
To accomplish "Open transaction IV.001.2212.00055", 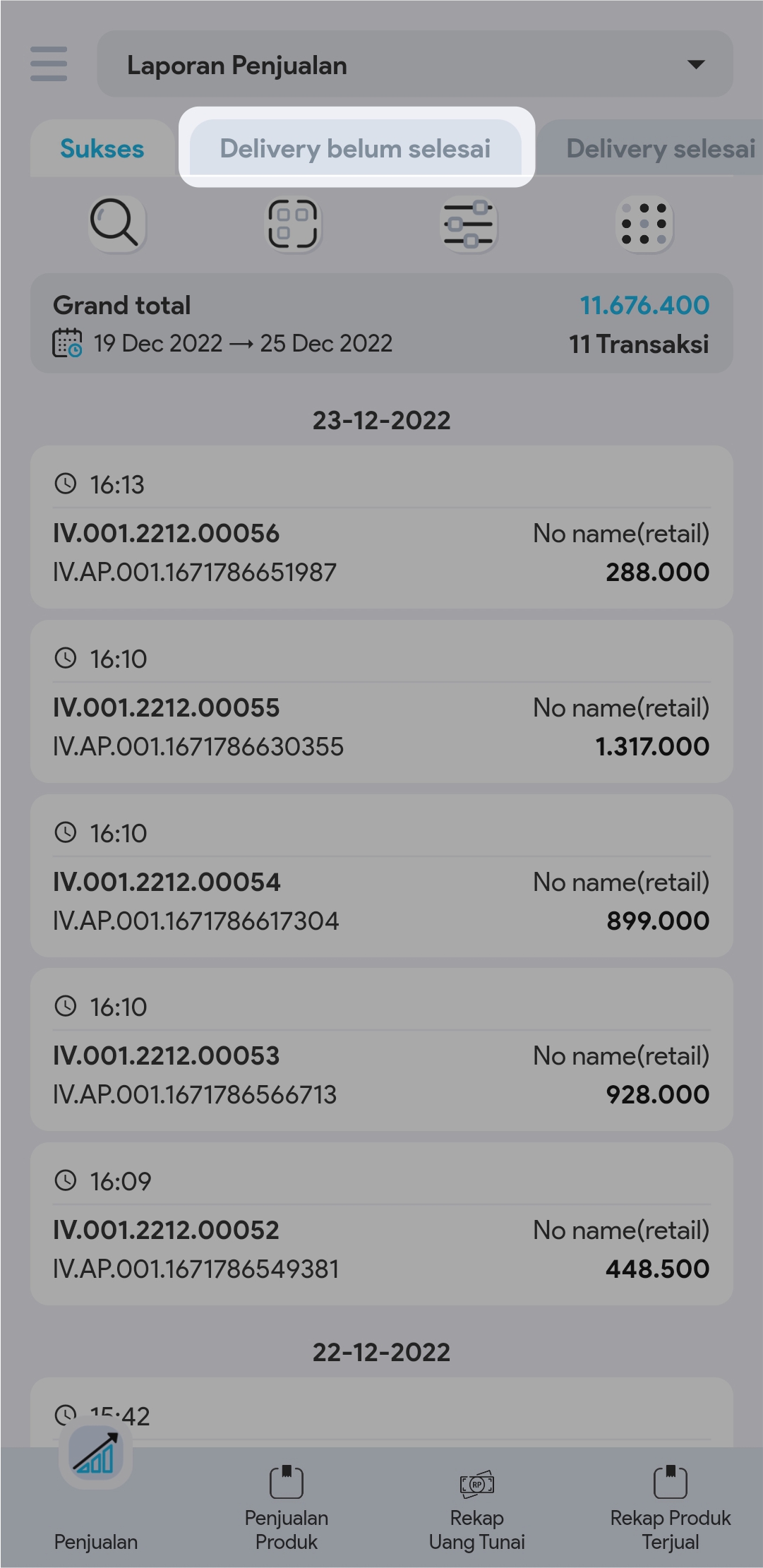I will point(381,701).
